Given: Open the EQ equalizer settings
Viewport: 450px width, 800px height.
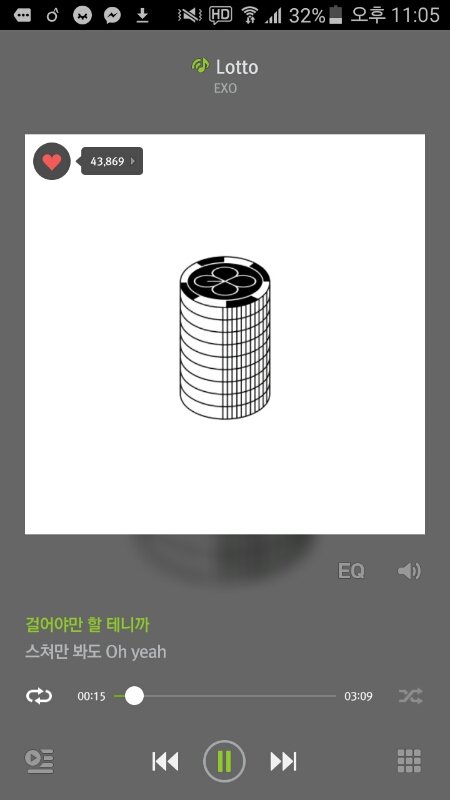Looking at the screenshot, I should (x=351, y=571).
